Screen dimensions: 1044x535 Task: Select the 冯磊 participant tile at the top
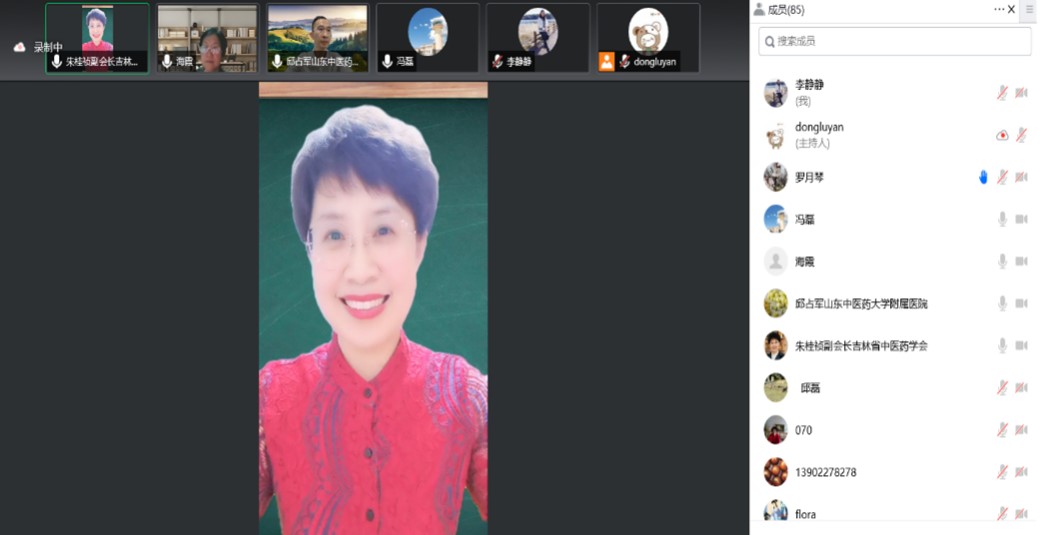[427, 38]
